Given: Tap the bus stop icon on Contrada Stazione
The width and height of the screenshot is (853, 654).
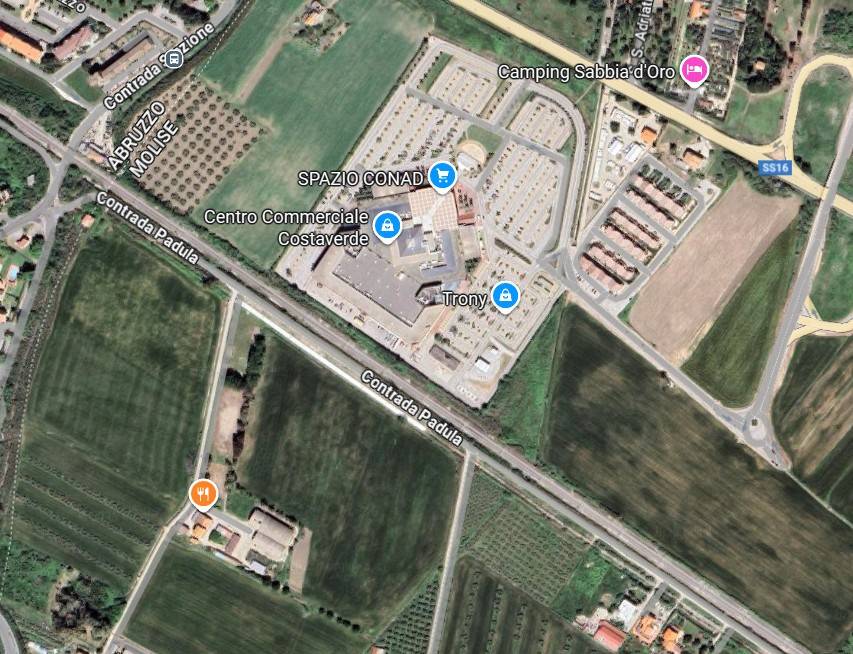Looking at the screenshot, I should [x=176, y=58].
